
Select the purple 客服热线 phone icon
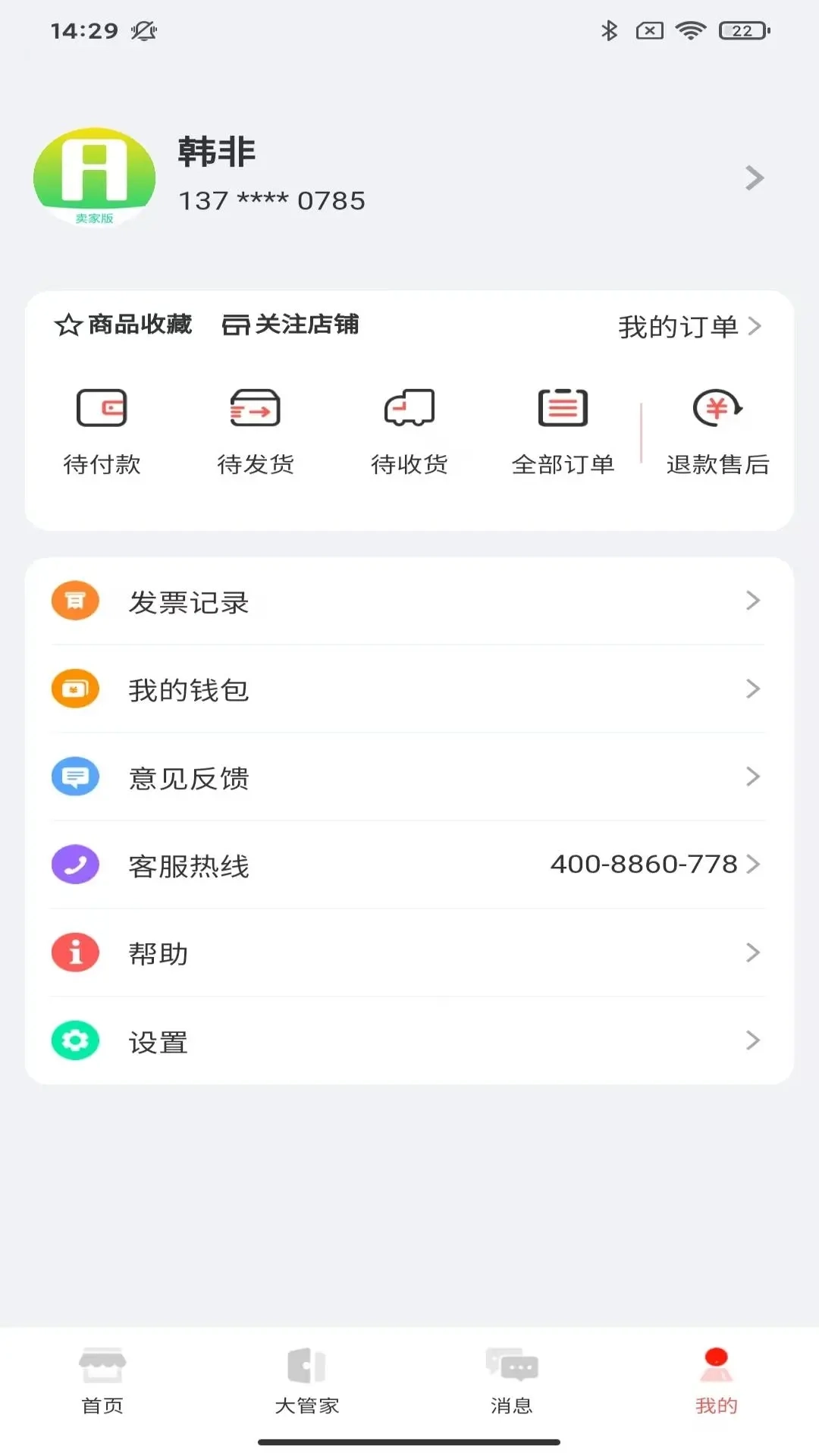(x=74, y=864)
